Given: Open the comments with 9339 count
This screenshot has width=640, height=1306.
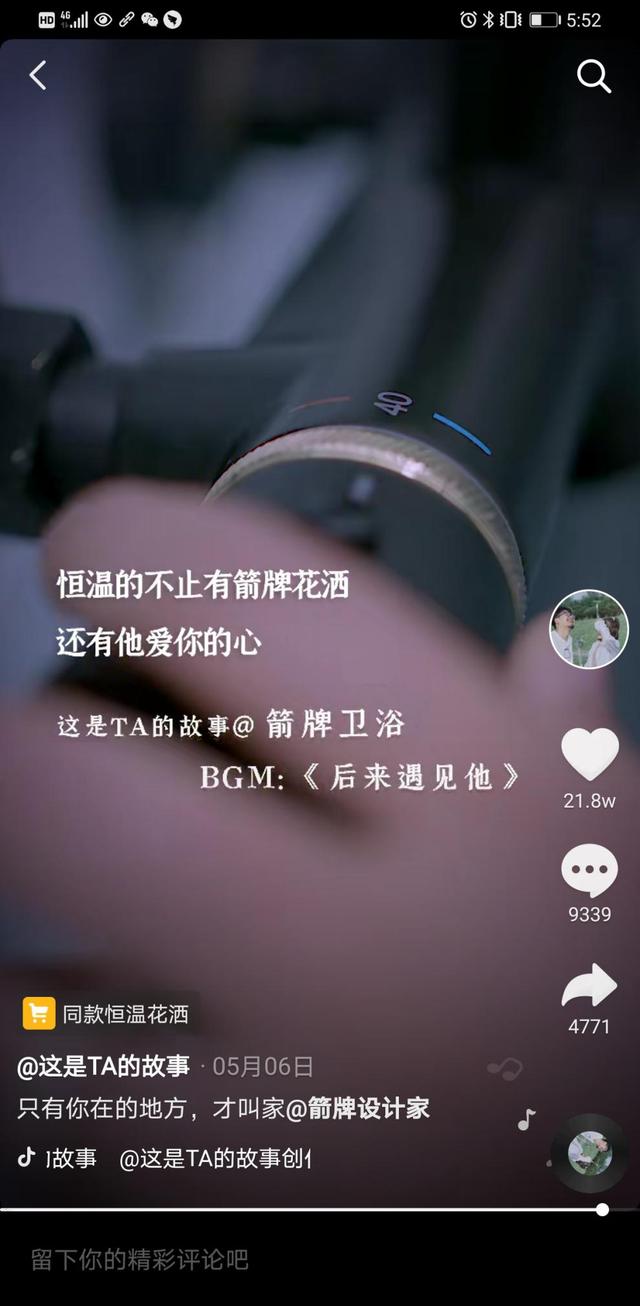Looking at the screenshot, I should tap(589, 871).
